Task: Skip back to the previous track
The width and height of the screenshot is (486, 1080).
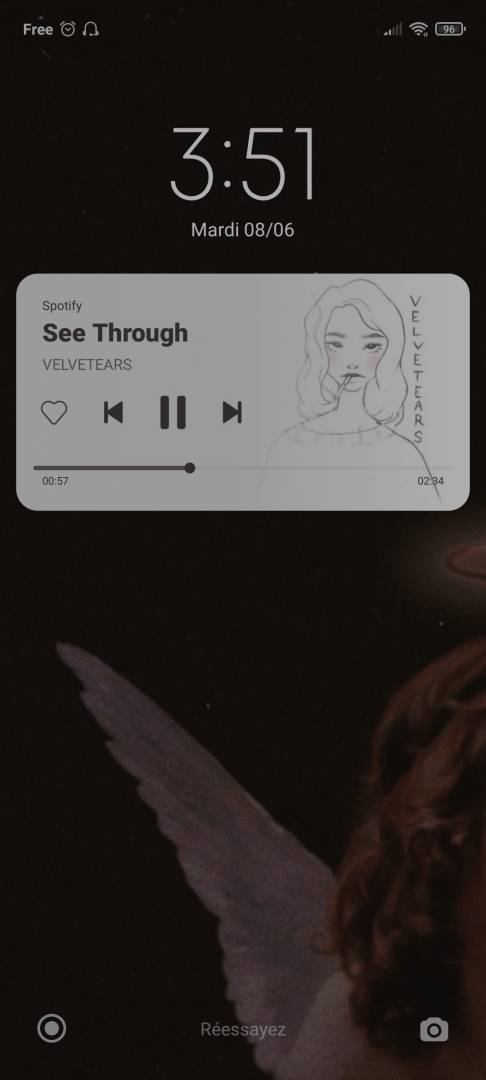Action: (x=113, y=413)
